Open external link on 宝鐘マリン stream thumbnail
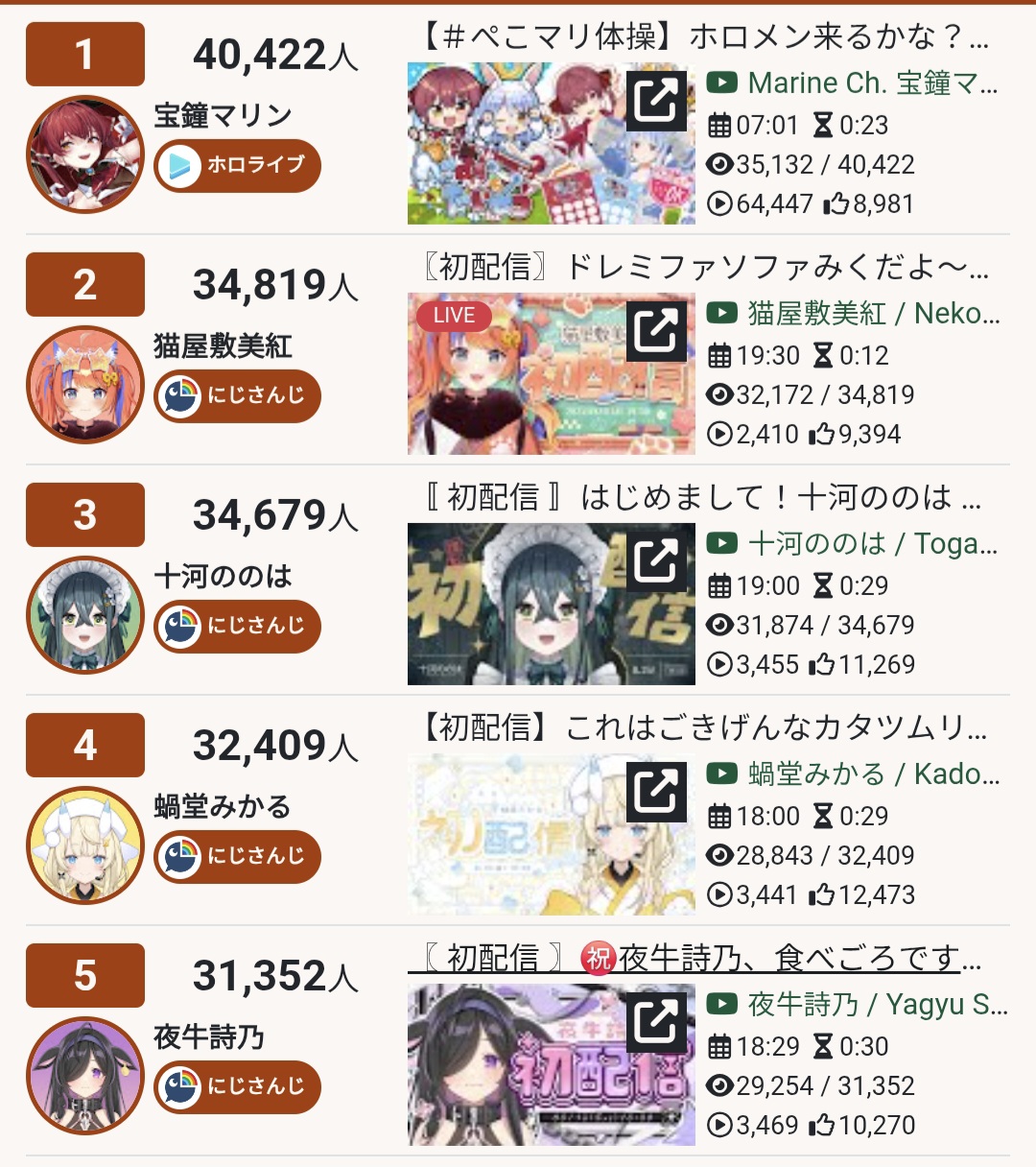 click(x=657, y=100)
